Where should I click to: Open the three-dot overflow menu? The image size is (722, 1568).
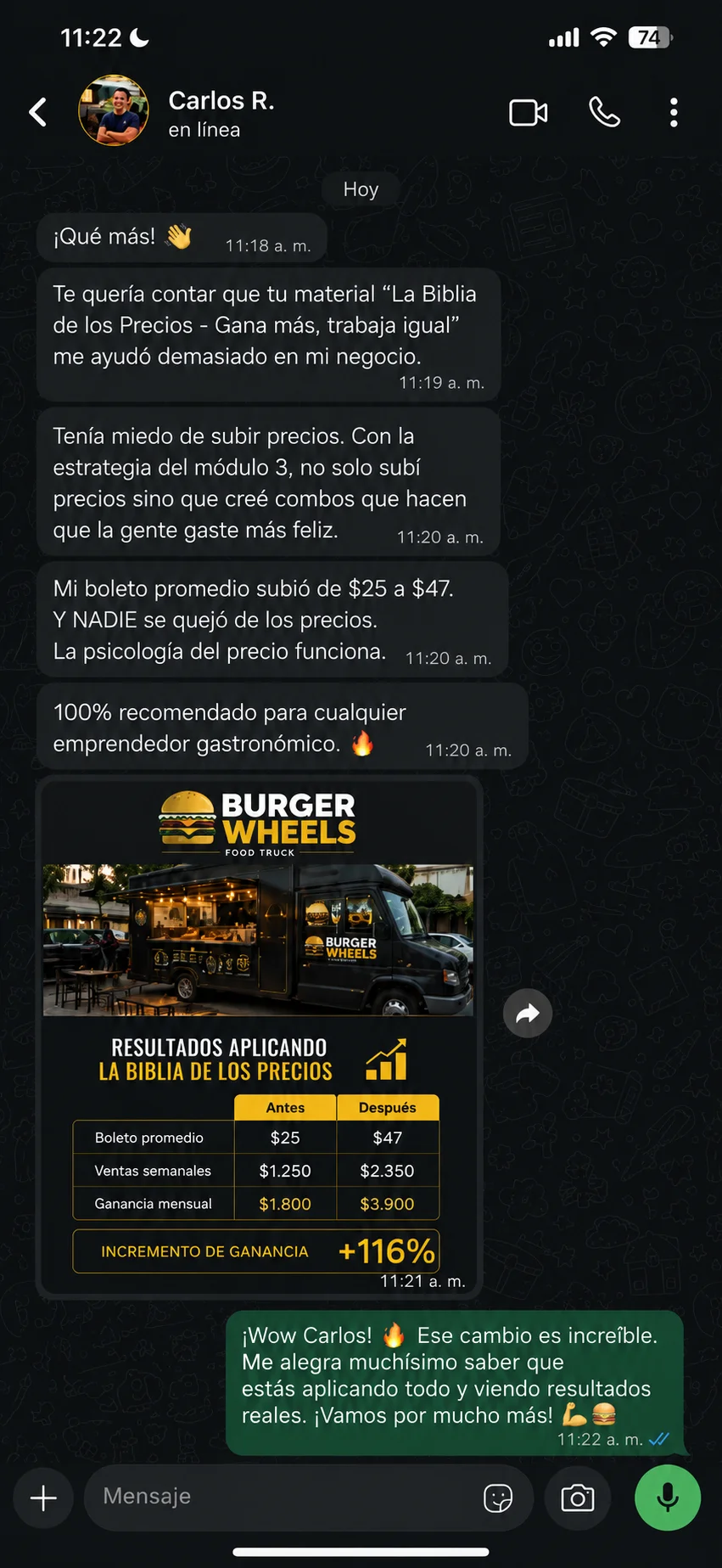coord(674,112)
